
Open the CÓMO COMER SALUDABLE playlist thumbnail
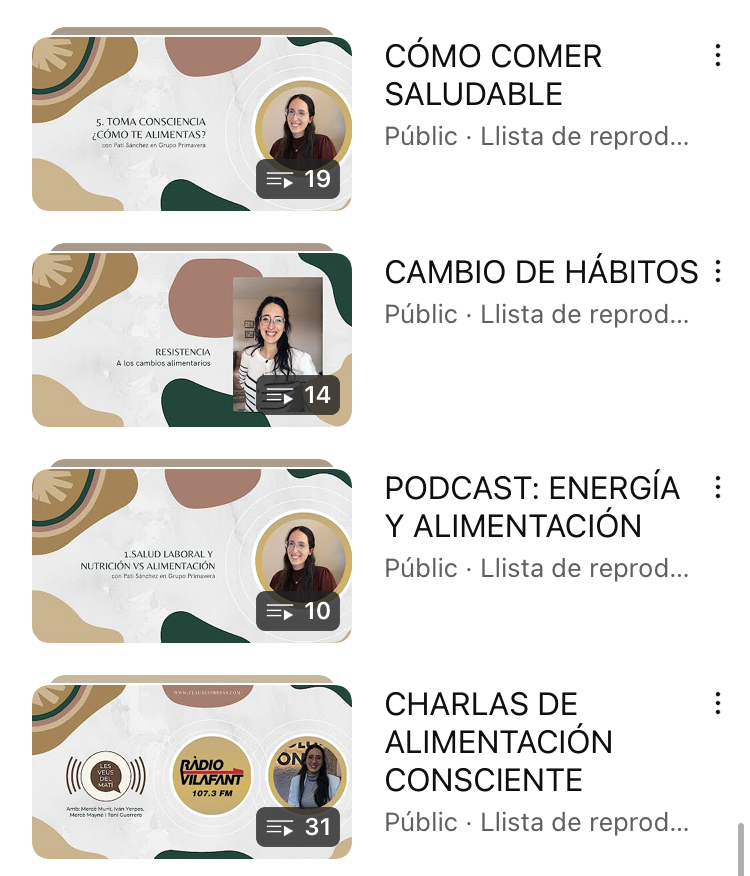point(192,124)
